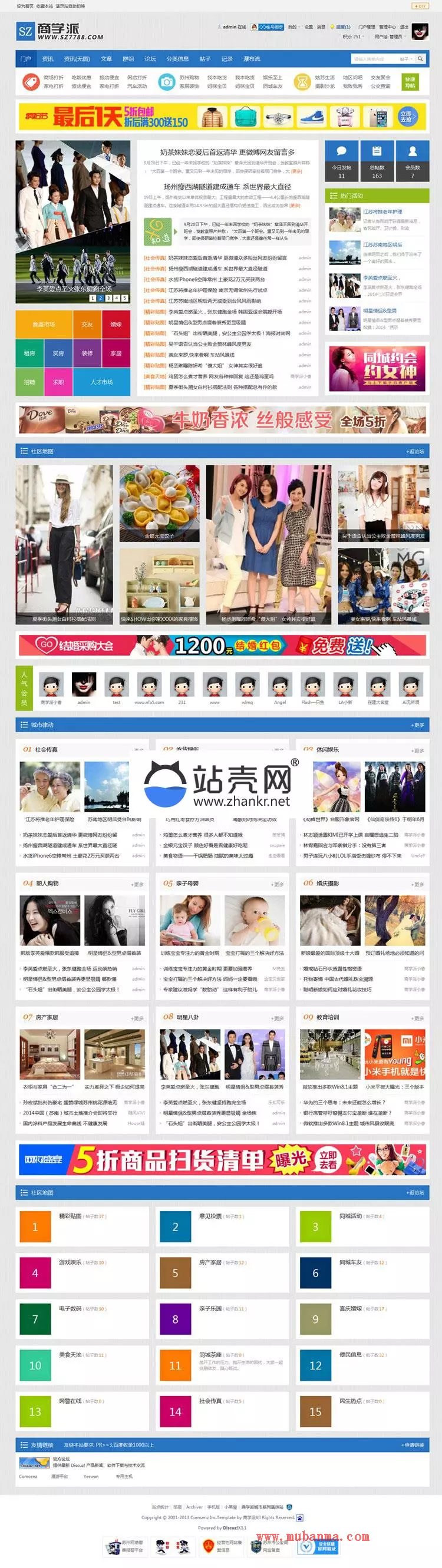Open the headline 奶茶妹妹恋爱后首返清华
Image resolution: width=442 pixels, height=1568 pixels.
(227, 152)
